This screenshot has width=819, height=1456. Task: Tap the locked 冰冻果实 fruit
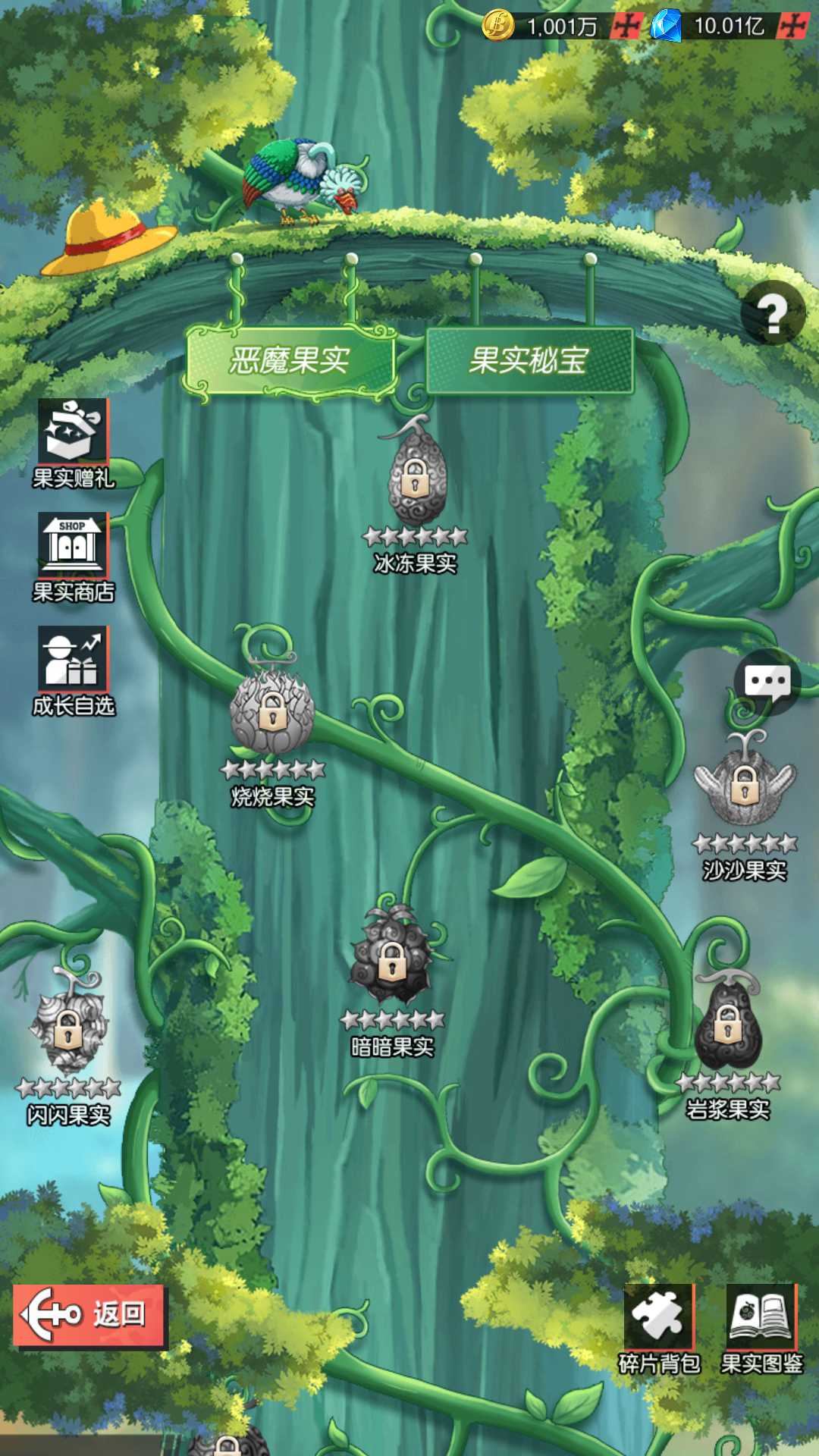415,479
